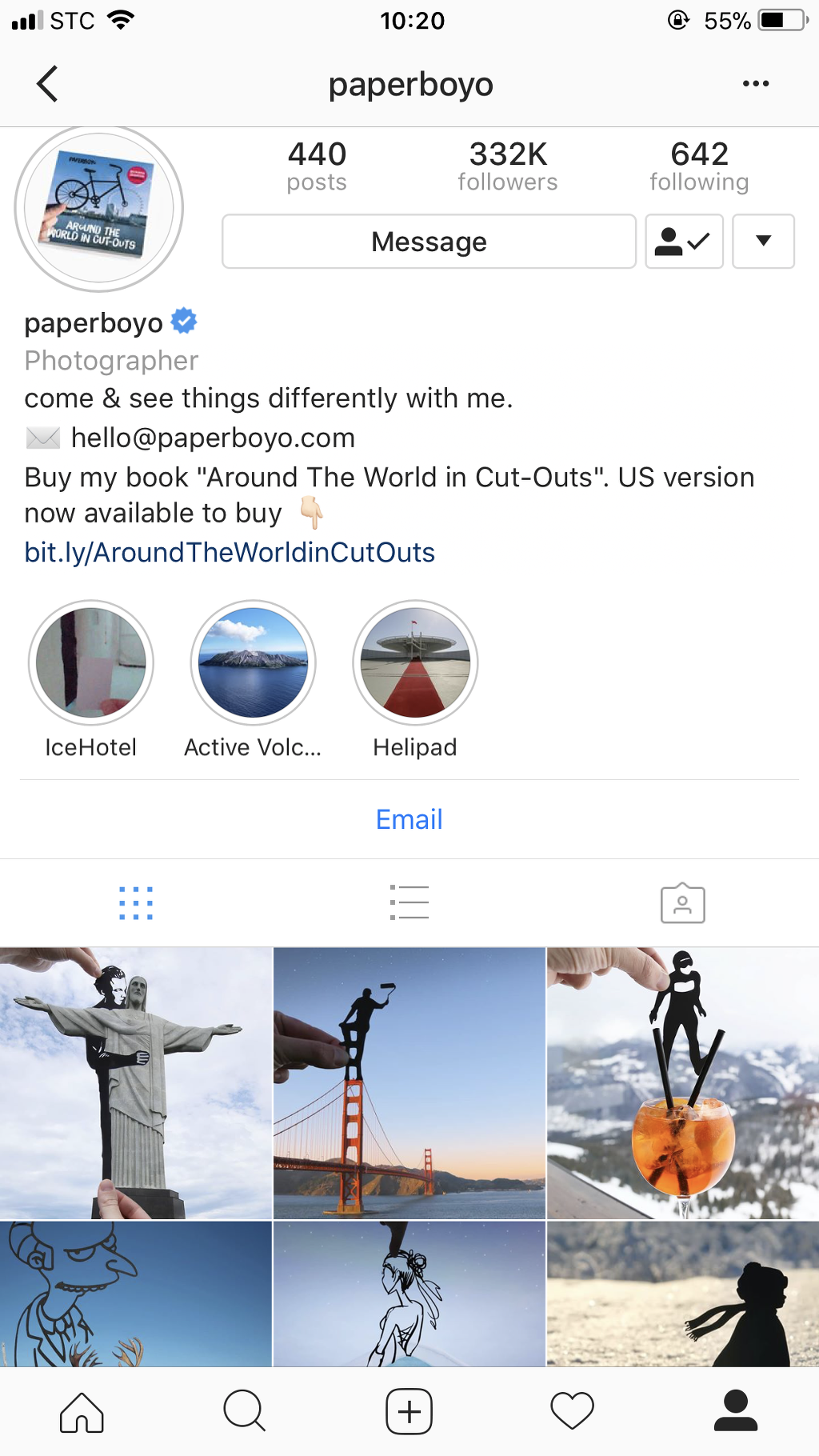Open the following status button

684,242
